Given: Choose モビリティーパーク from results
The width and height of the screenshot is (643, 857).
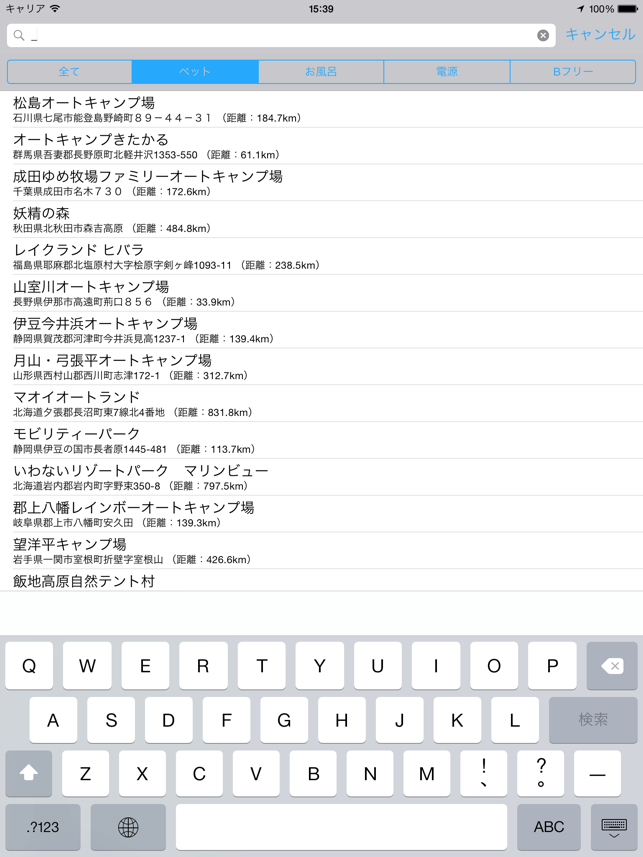Looking at the screenshot, I should tap(321, 441).
